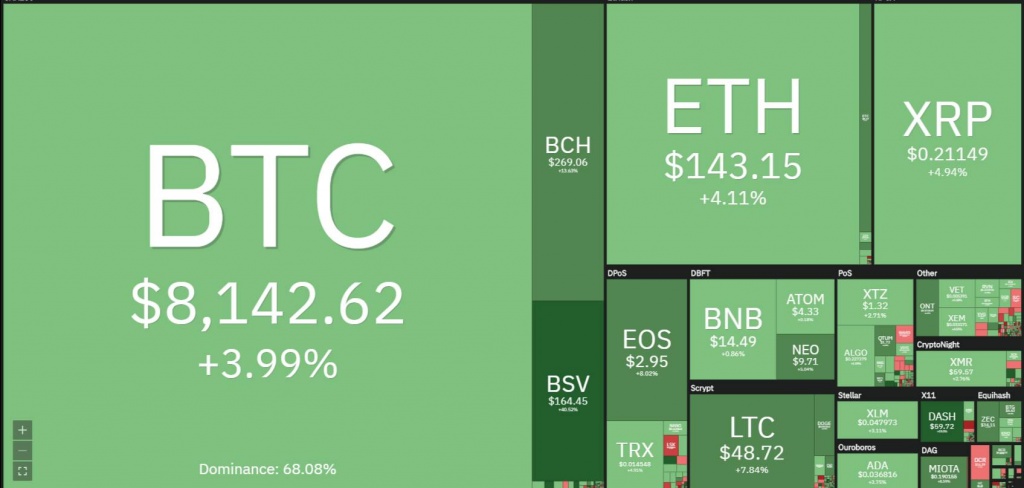Zoom out with the minus button
This screenshot has height=488, width=1024.
(23, 449)
